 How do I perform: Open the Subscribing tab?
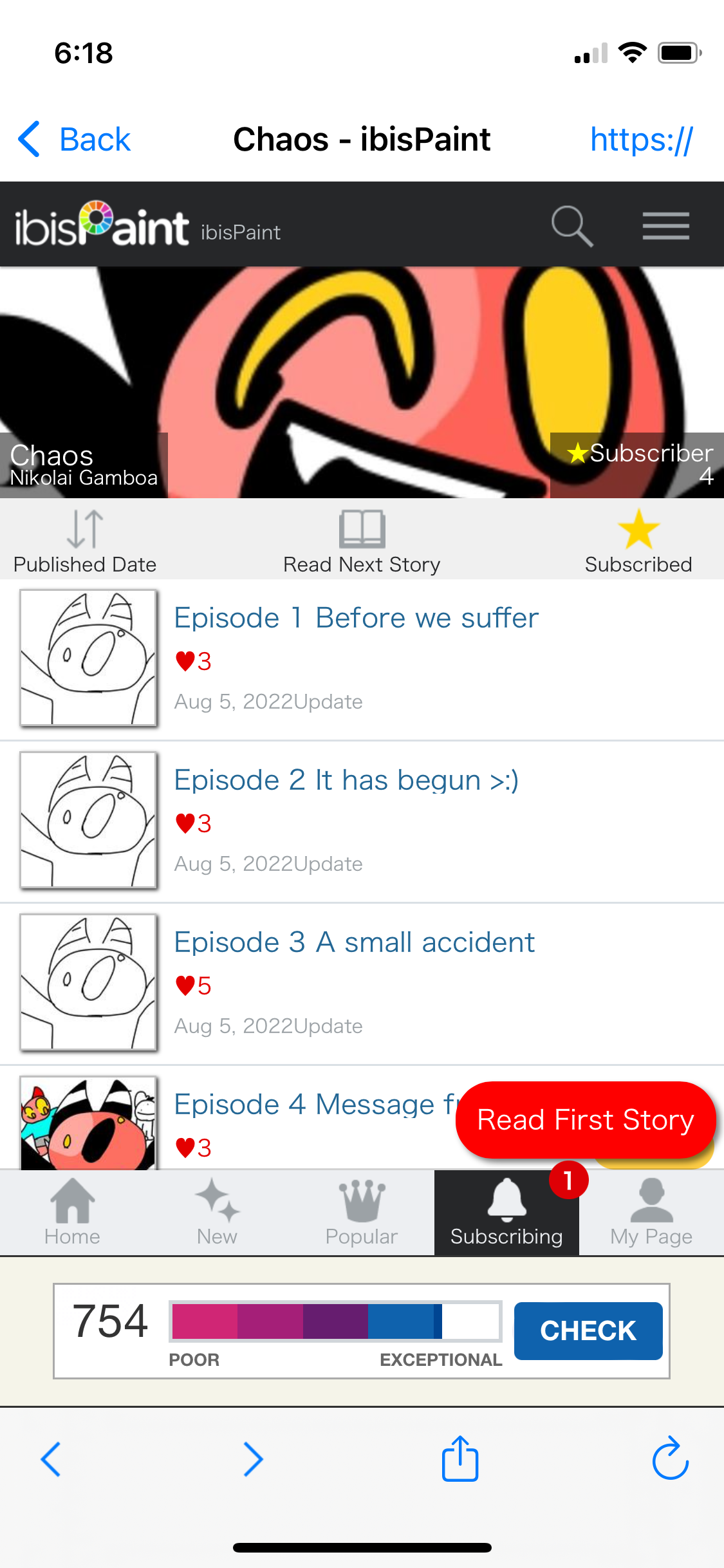[506, 1213]
